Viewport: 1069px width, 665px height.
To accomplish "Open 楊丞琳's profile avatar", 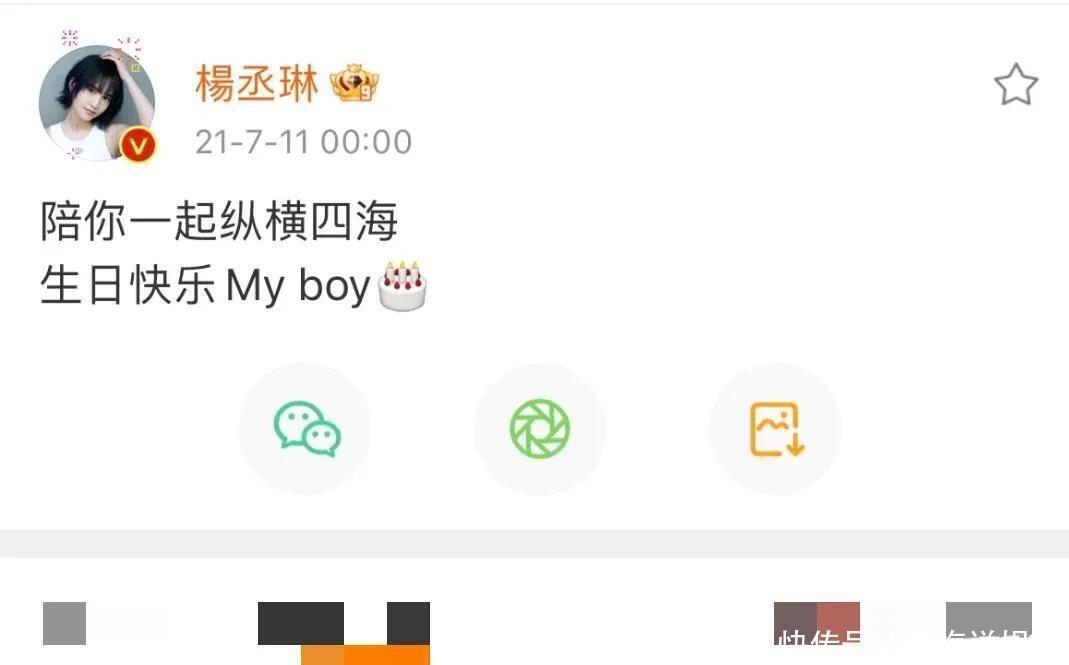I will [x=97, y=102].
